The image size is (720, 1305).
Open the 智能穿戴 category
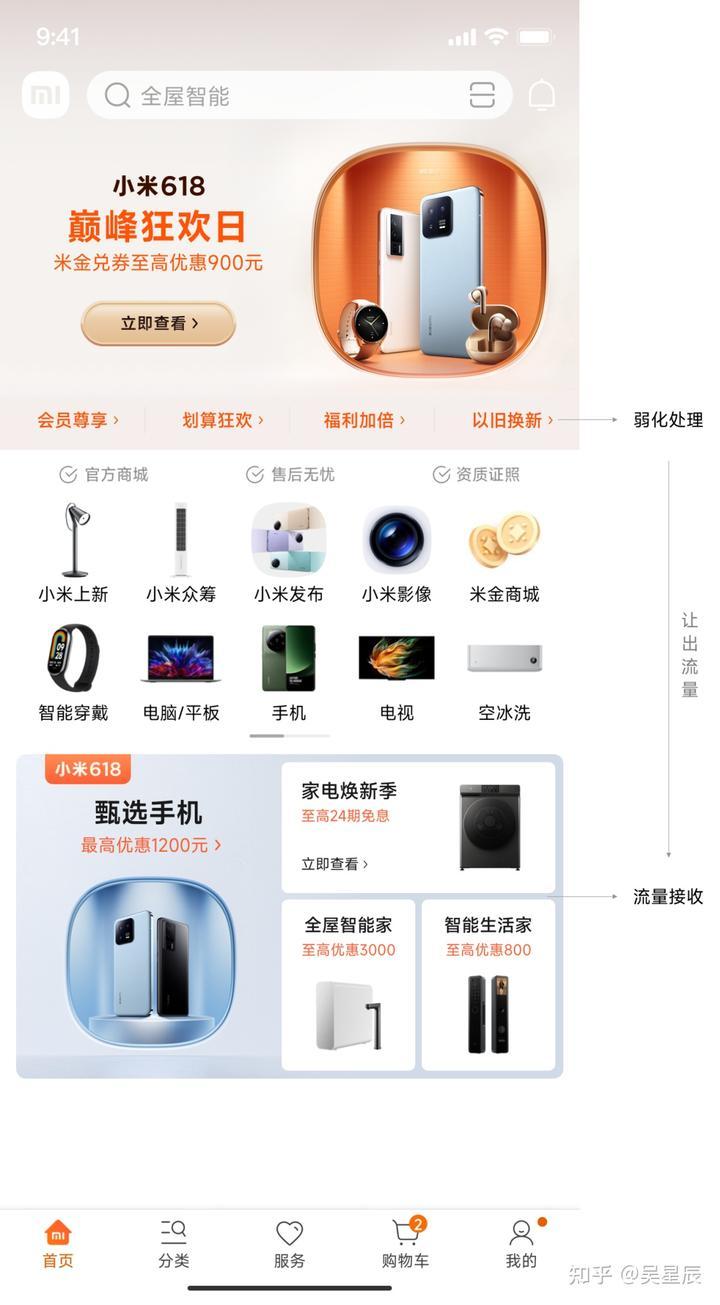pyautogui.click(x=74, y=672)
